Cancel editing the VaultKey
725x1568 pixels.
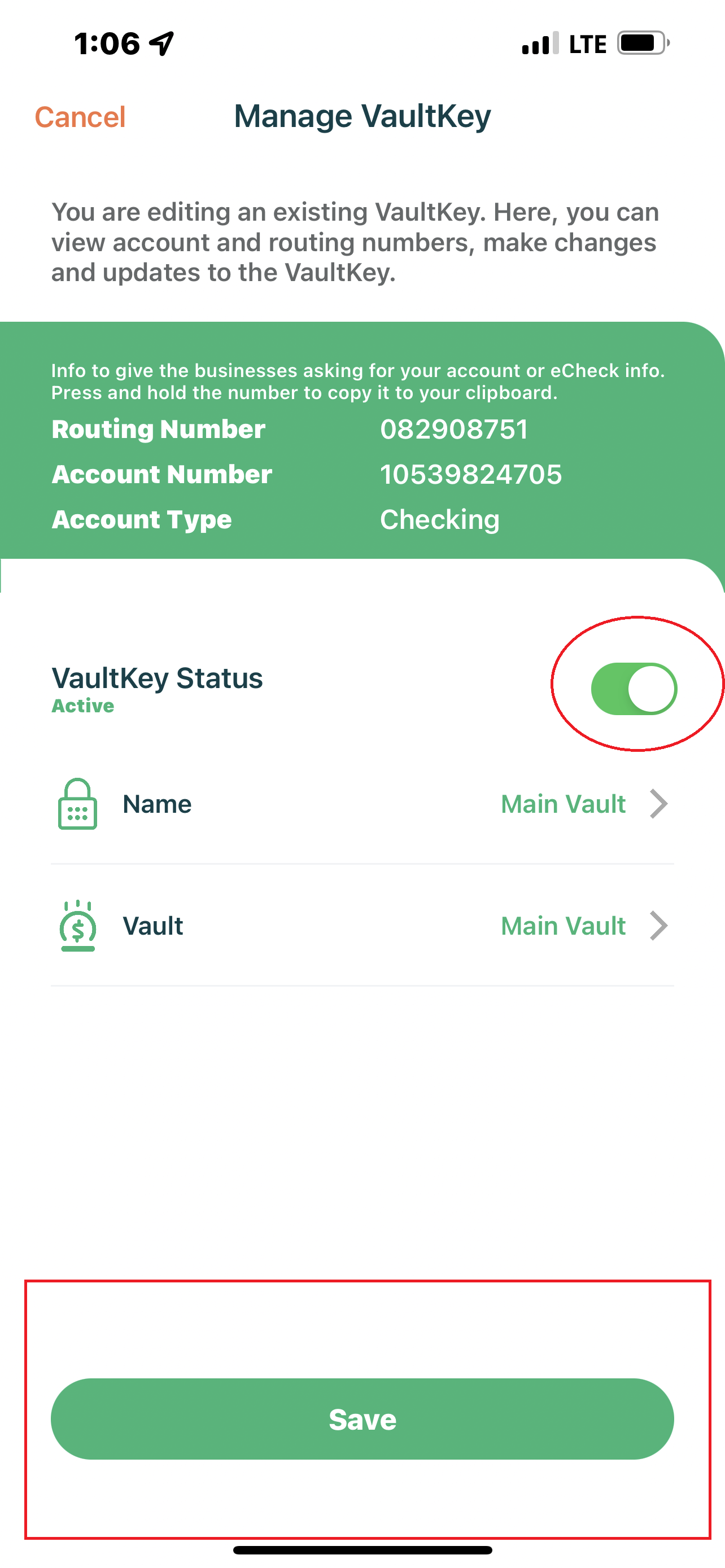point(80,117)
